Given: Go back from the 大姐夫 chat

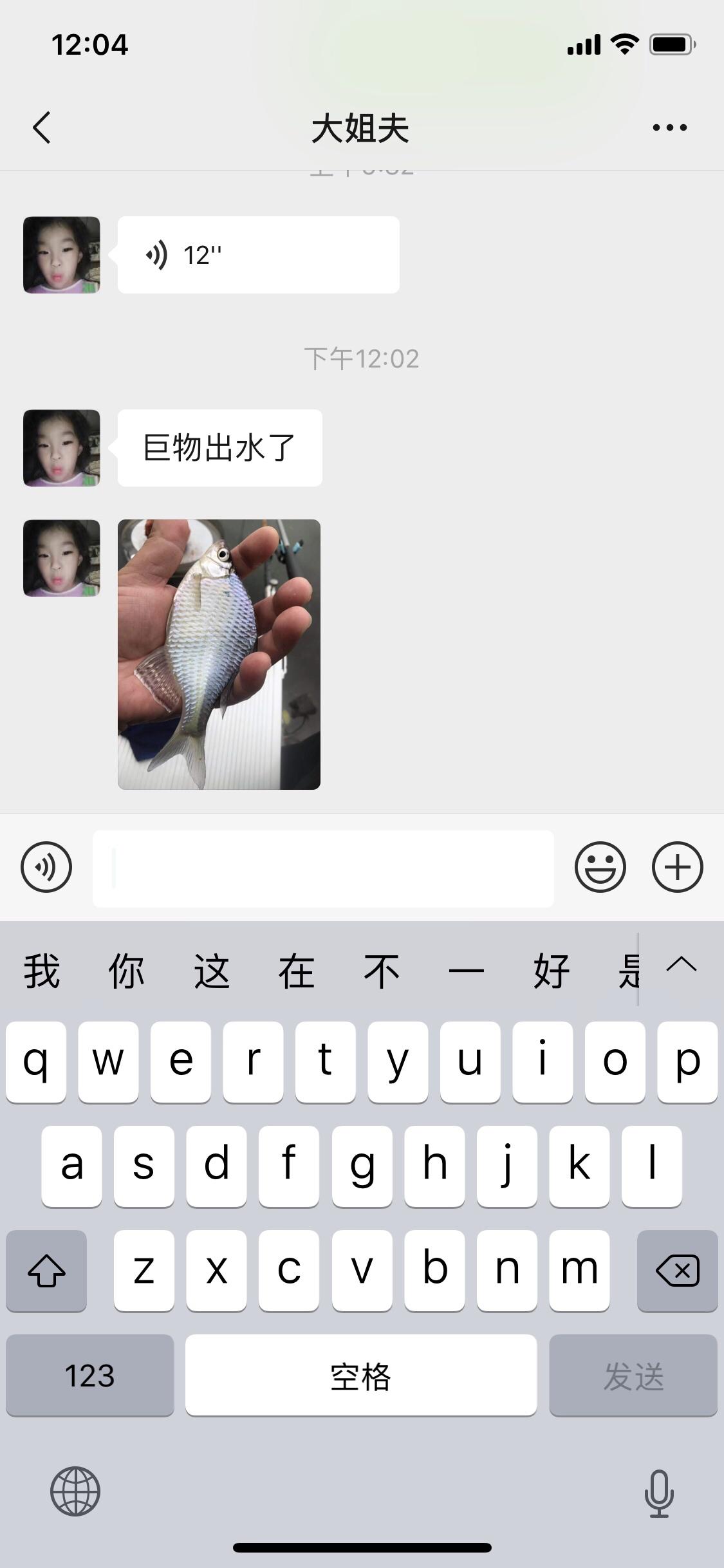Looking at the screenshot, I should point(42,127).
